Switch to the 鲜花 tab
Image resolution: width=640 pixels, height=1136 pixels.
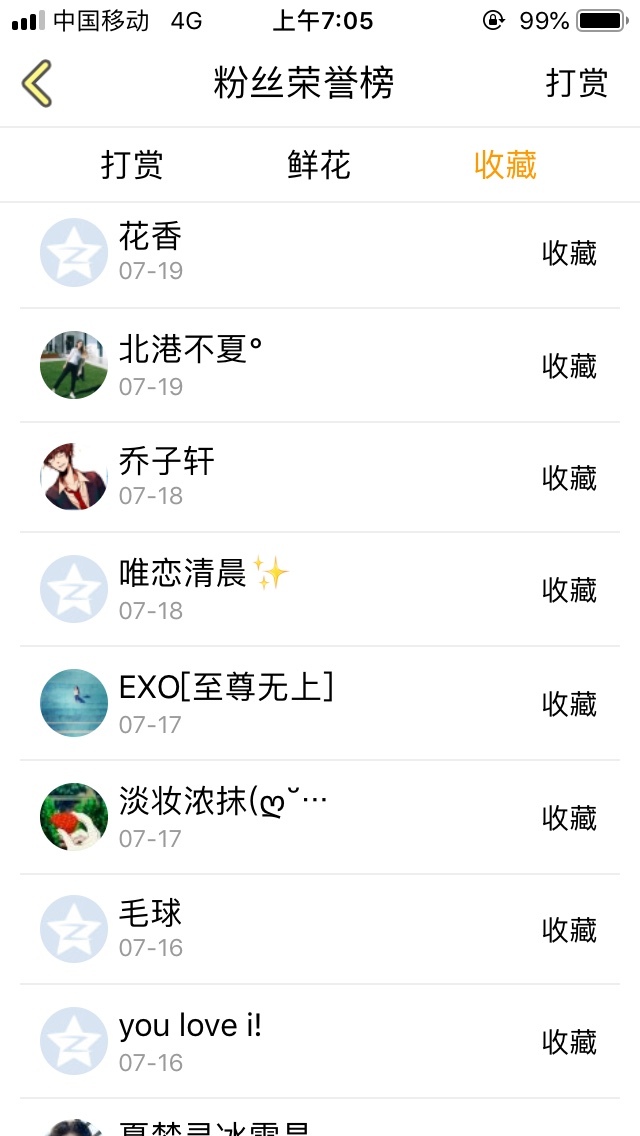[319, 165]
